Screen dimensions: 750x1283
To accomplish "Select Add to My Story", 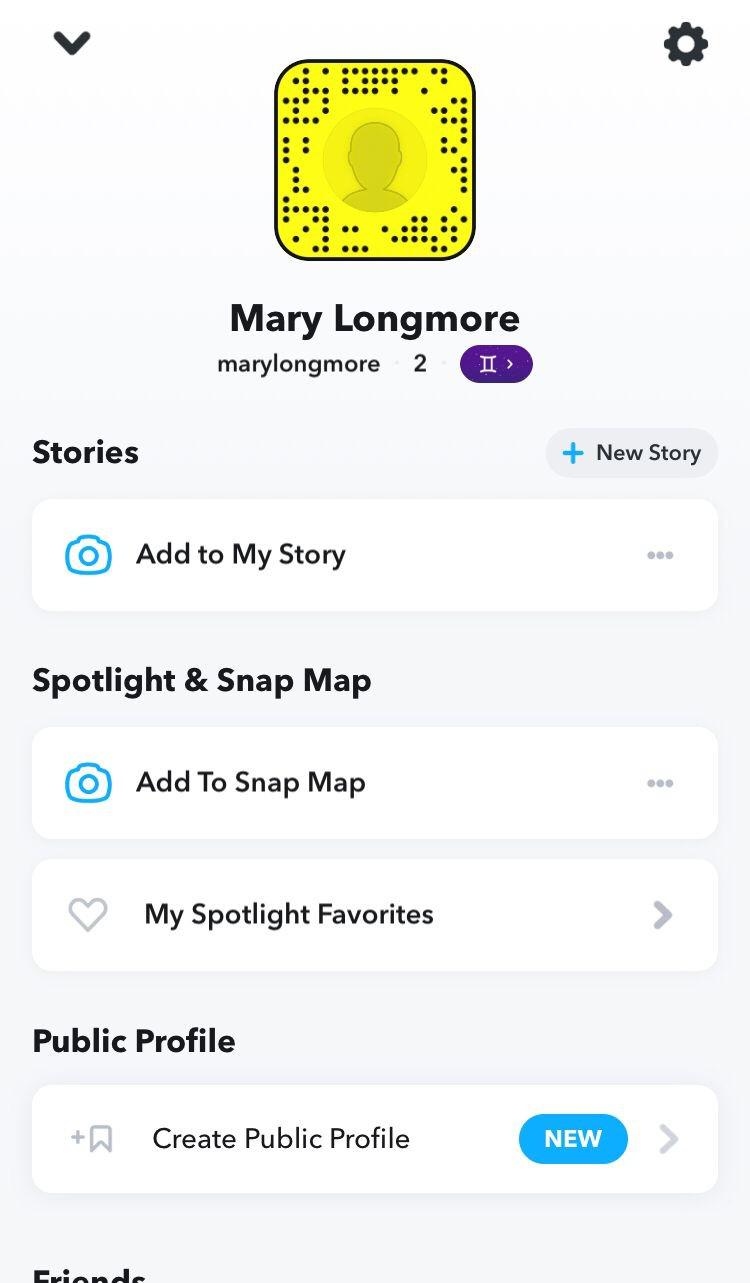I will click(375, 555).
